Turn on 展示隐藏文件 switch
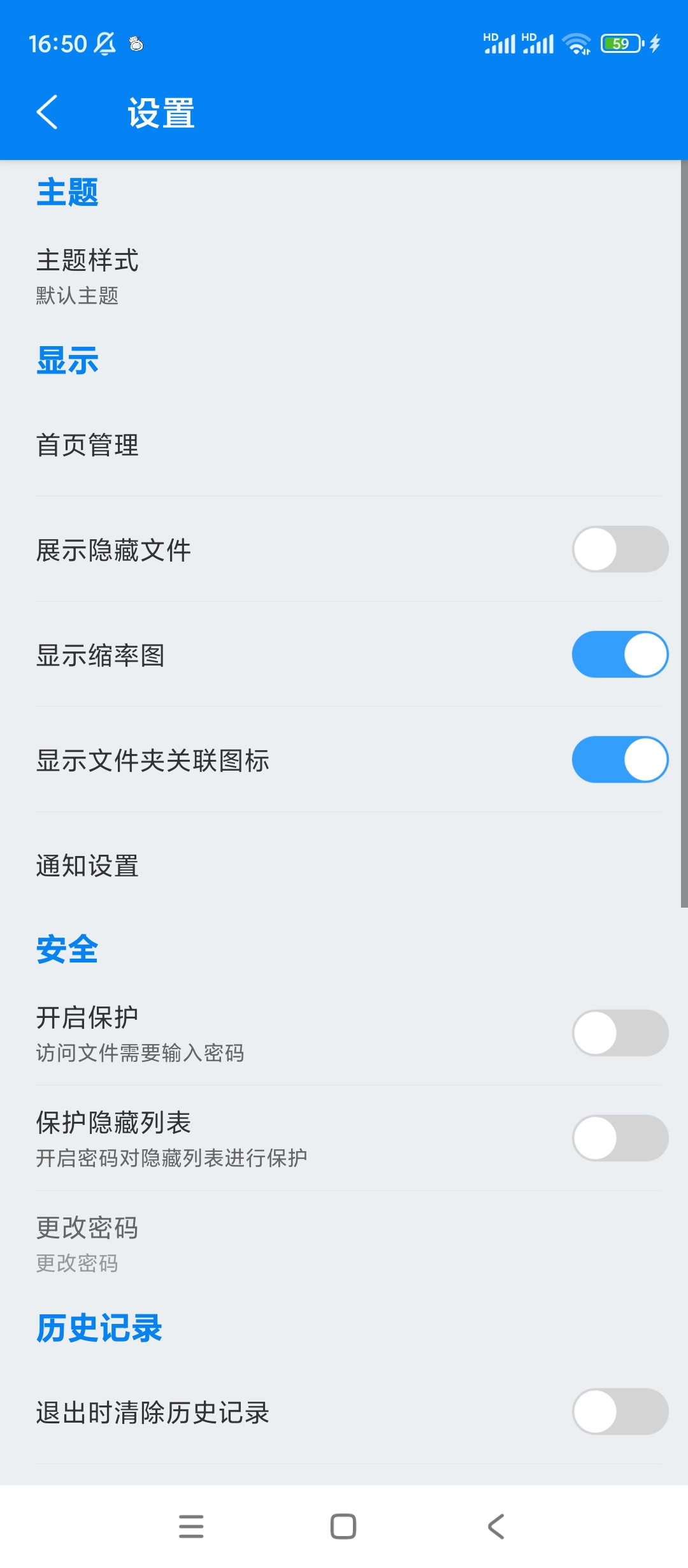This screenshot has width=688, height=1568. (619, 549)
